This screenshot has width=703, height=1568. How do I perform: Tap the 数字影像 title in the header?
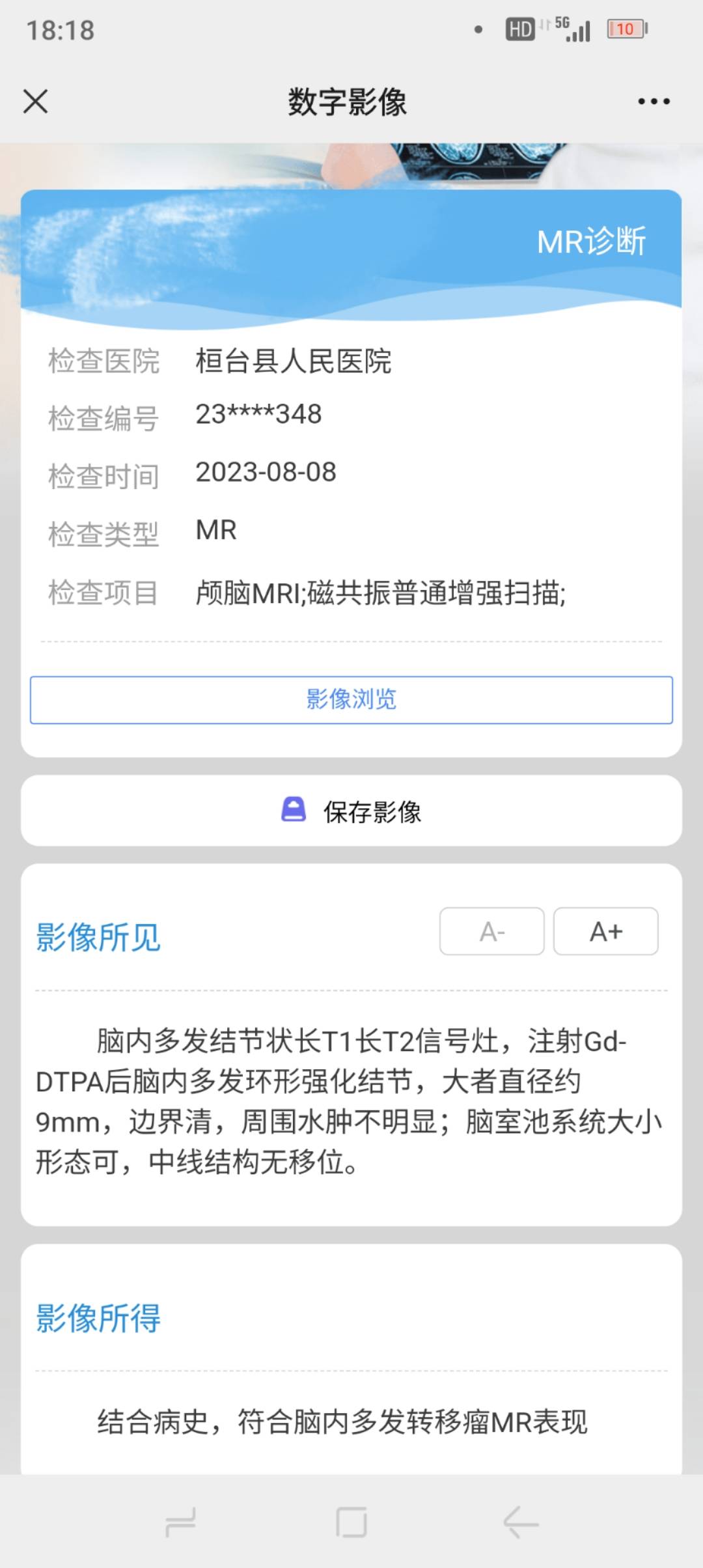click(x=347, y=101)
